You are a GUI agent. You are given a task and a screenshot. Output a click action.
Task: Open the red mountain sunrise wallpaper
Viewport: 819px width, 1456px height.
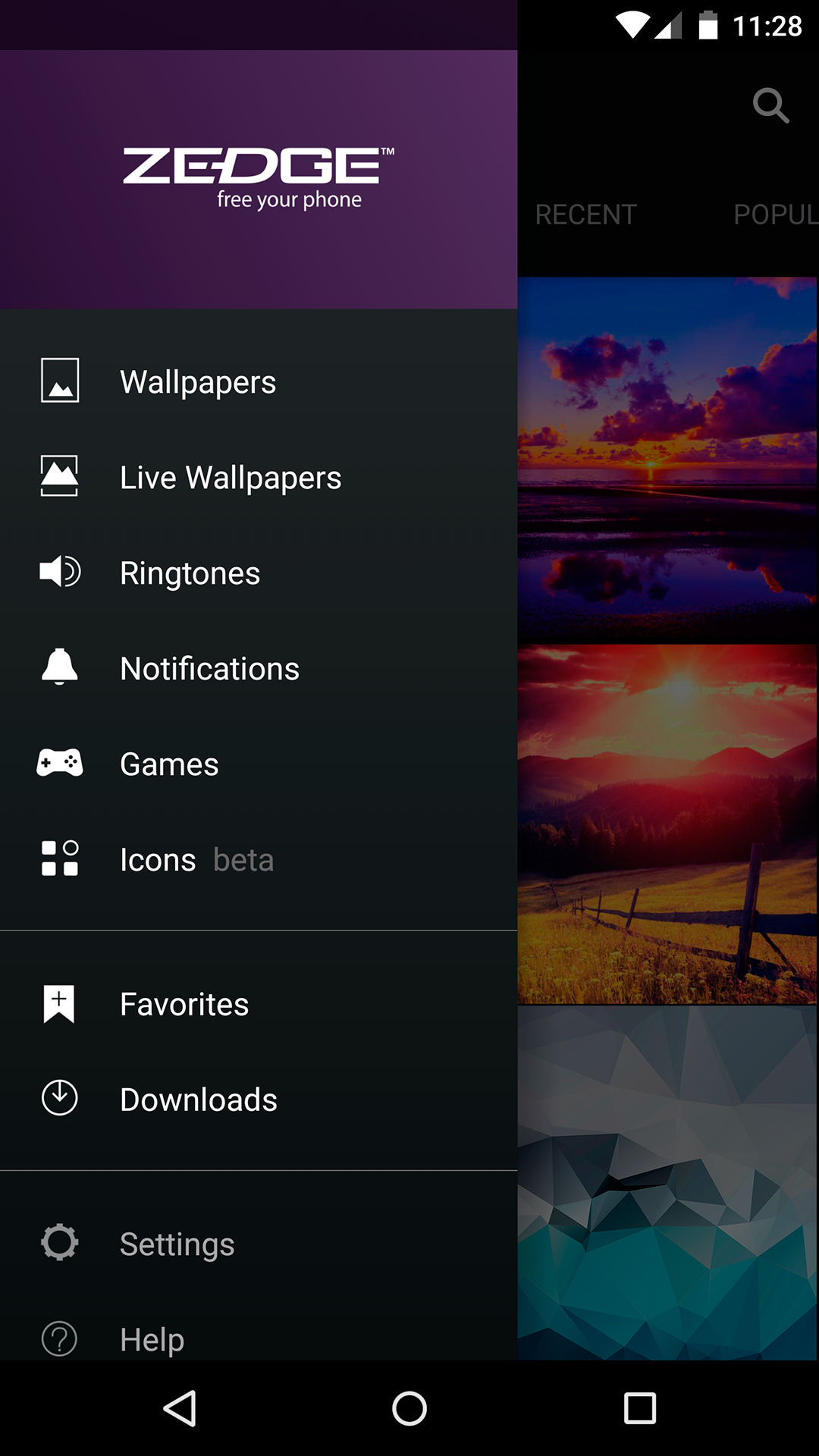click(667, 824)
